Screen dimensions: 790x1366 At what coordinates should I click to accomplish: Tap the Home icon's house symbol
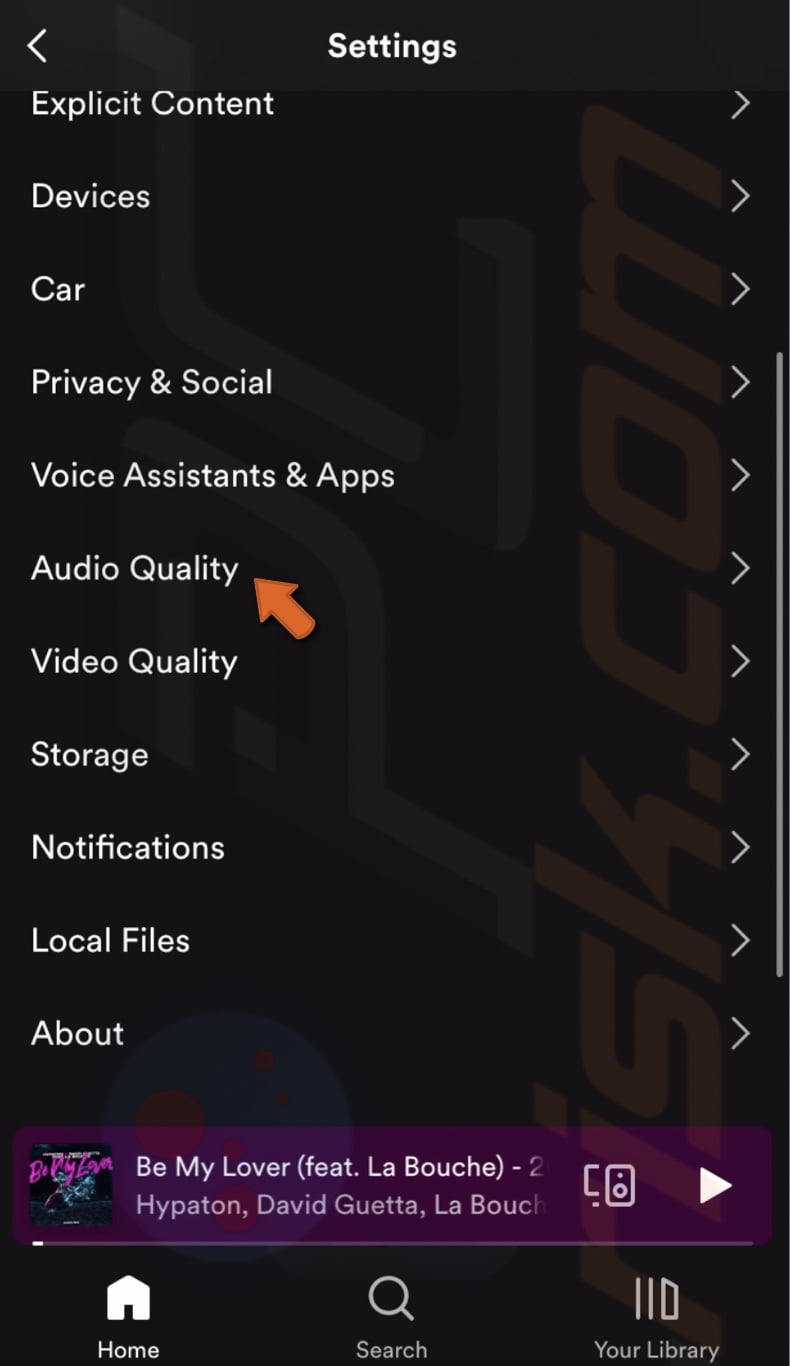pyautogui.click(x=127, y=1297)
